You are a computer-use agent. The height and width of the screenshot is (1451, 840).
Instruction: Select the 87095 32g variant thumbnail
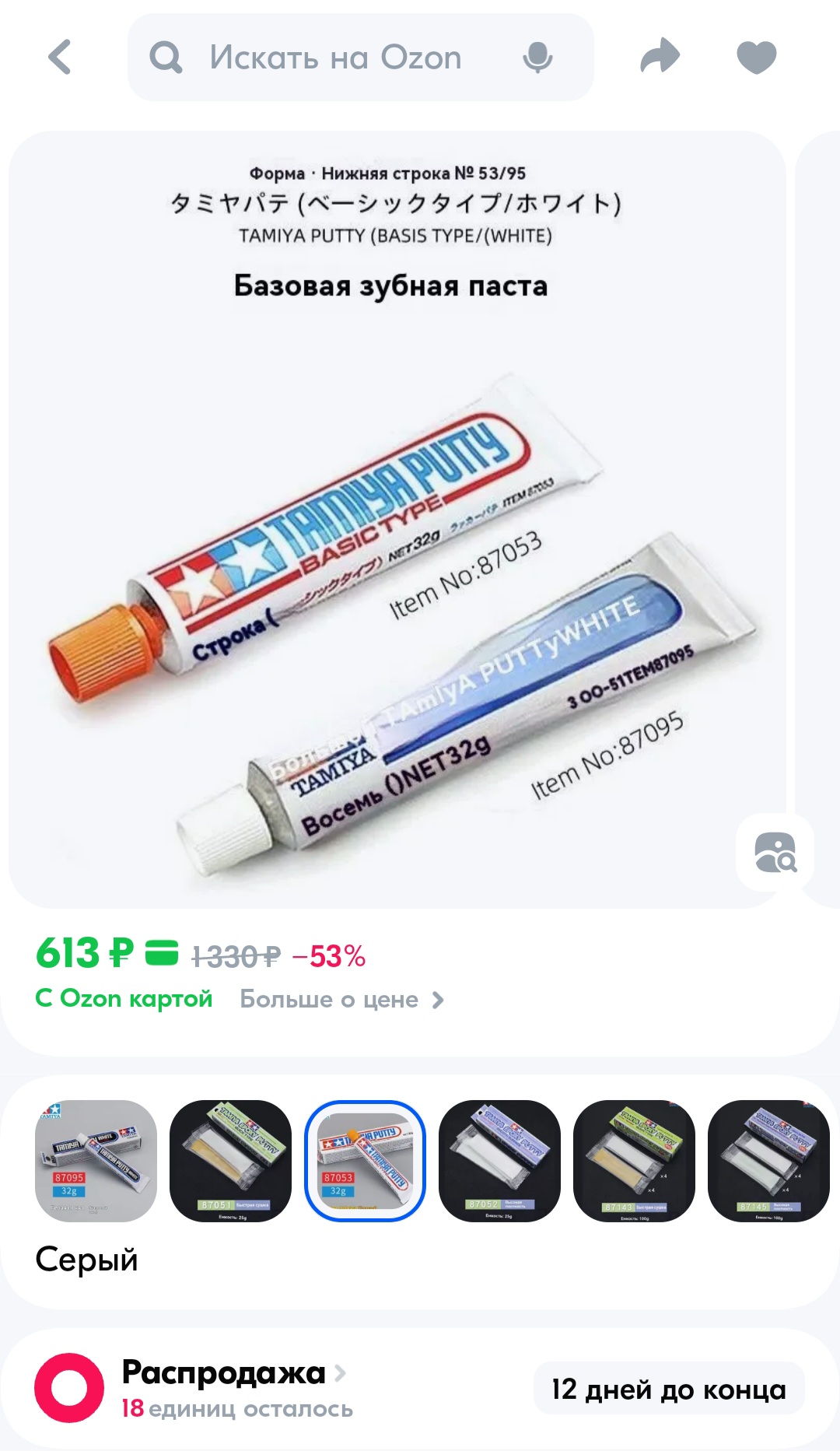click(96, 1161)
